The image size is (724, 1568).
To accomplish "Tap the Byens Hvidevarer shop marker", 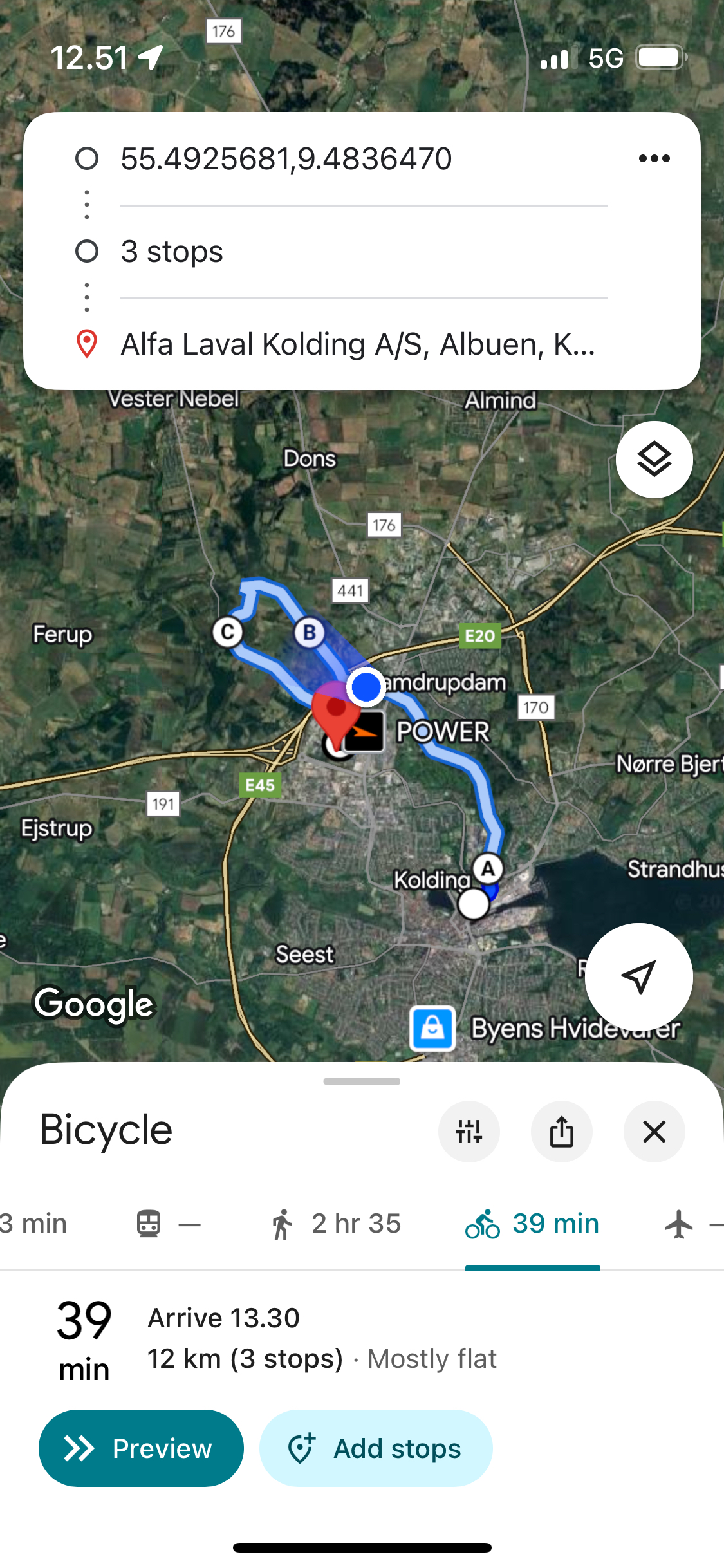I will tap(432, 1028).
